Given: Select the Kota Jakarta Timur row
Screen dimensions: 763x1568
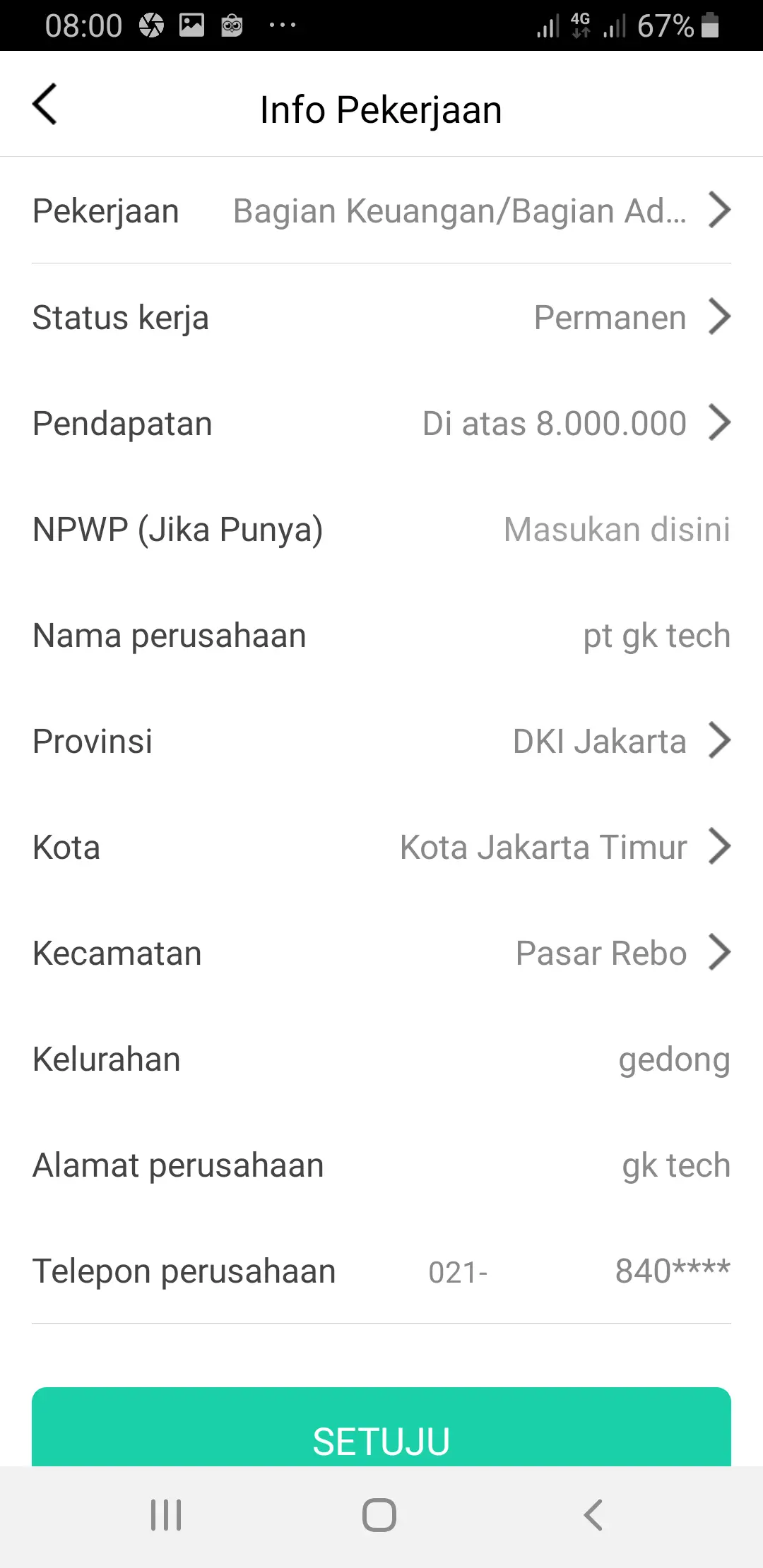Looking at the screenshot, I should pos(720,846).
